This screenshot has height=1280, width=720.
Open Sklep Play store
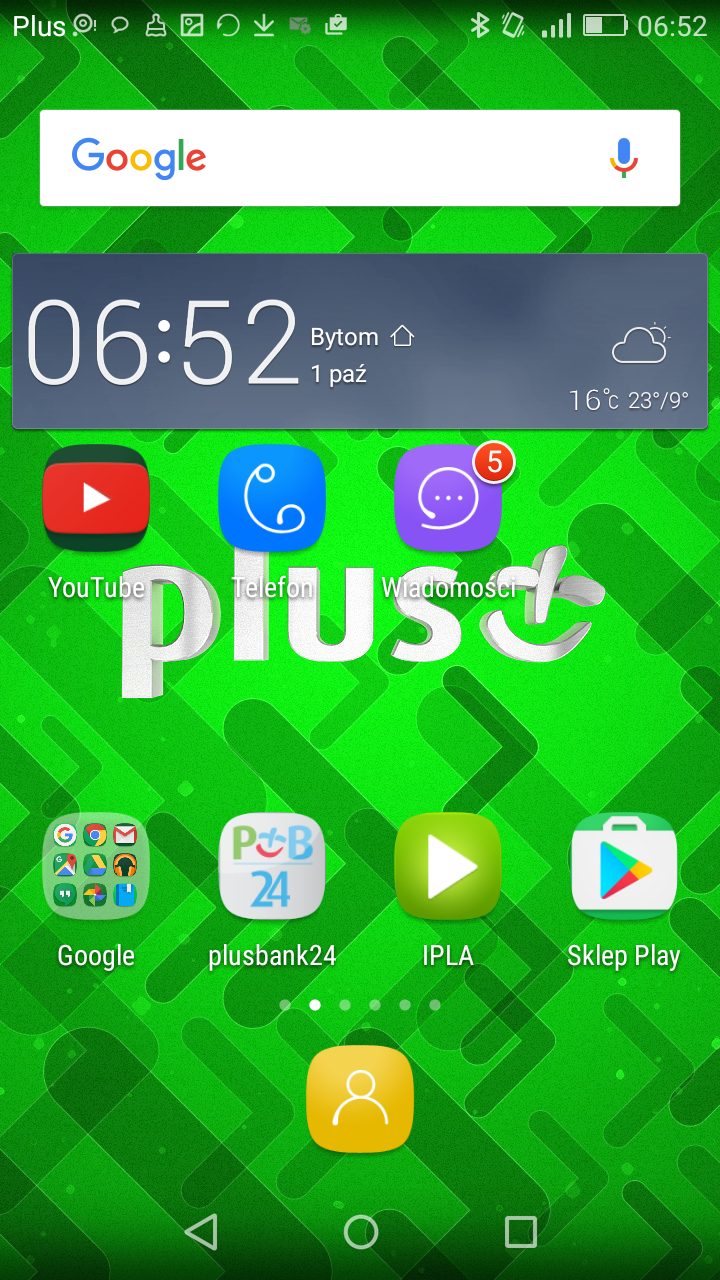624,866
